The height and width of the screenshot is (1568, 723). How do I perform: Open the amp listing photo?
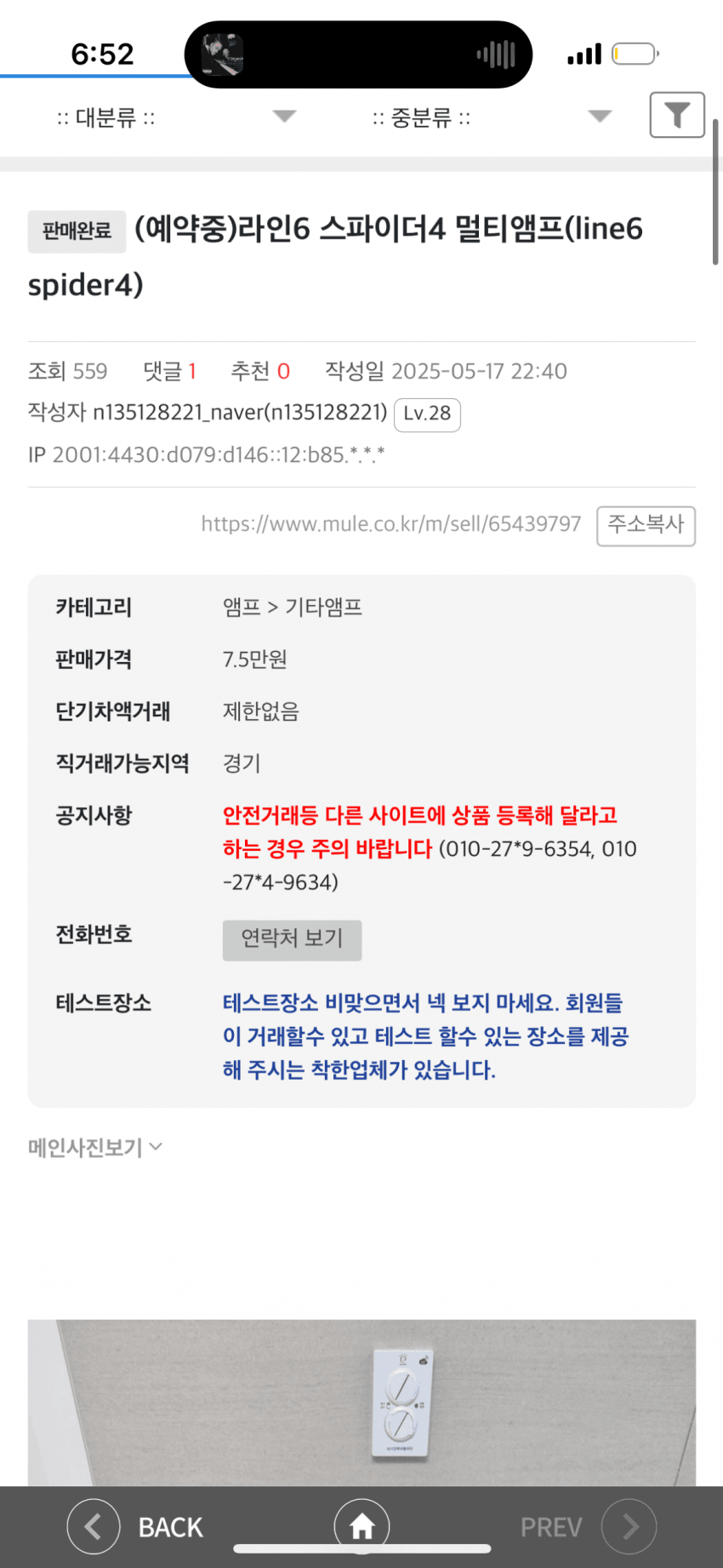point(361,1402)
